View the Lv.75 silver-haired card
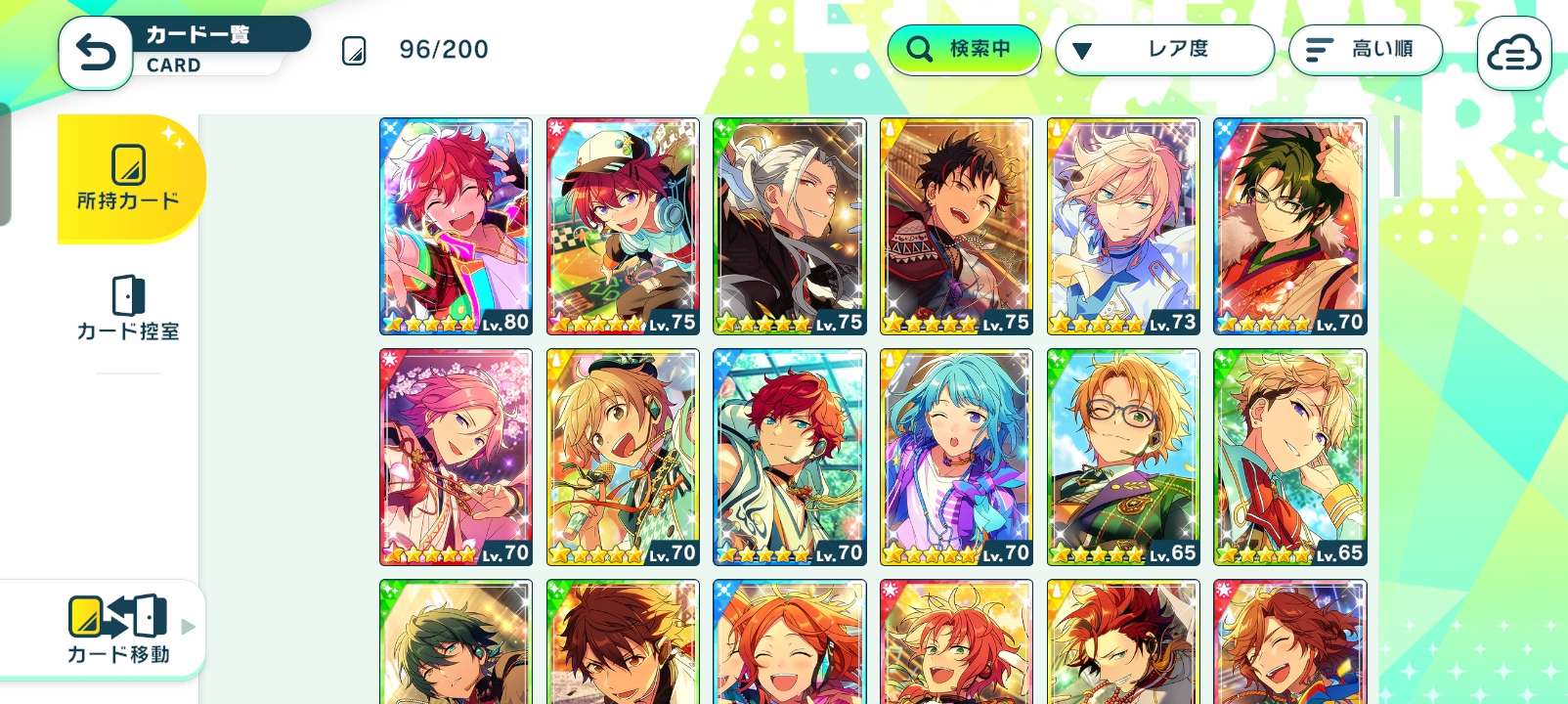1568x704 pixels. [x=790, y=226]
